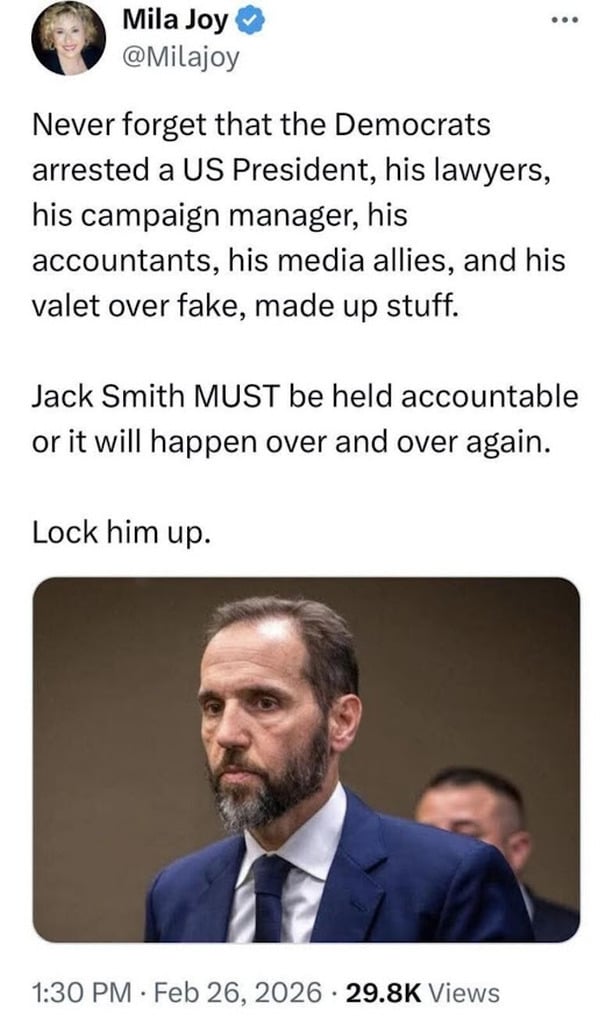Open Mila Joy's profile picture
The width and height of the screenshot is (613, 1024).
(68, 38)
